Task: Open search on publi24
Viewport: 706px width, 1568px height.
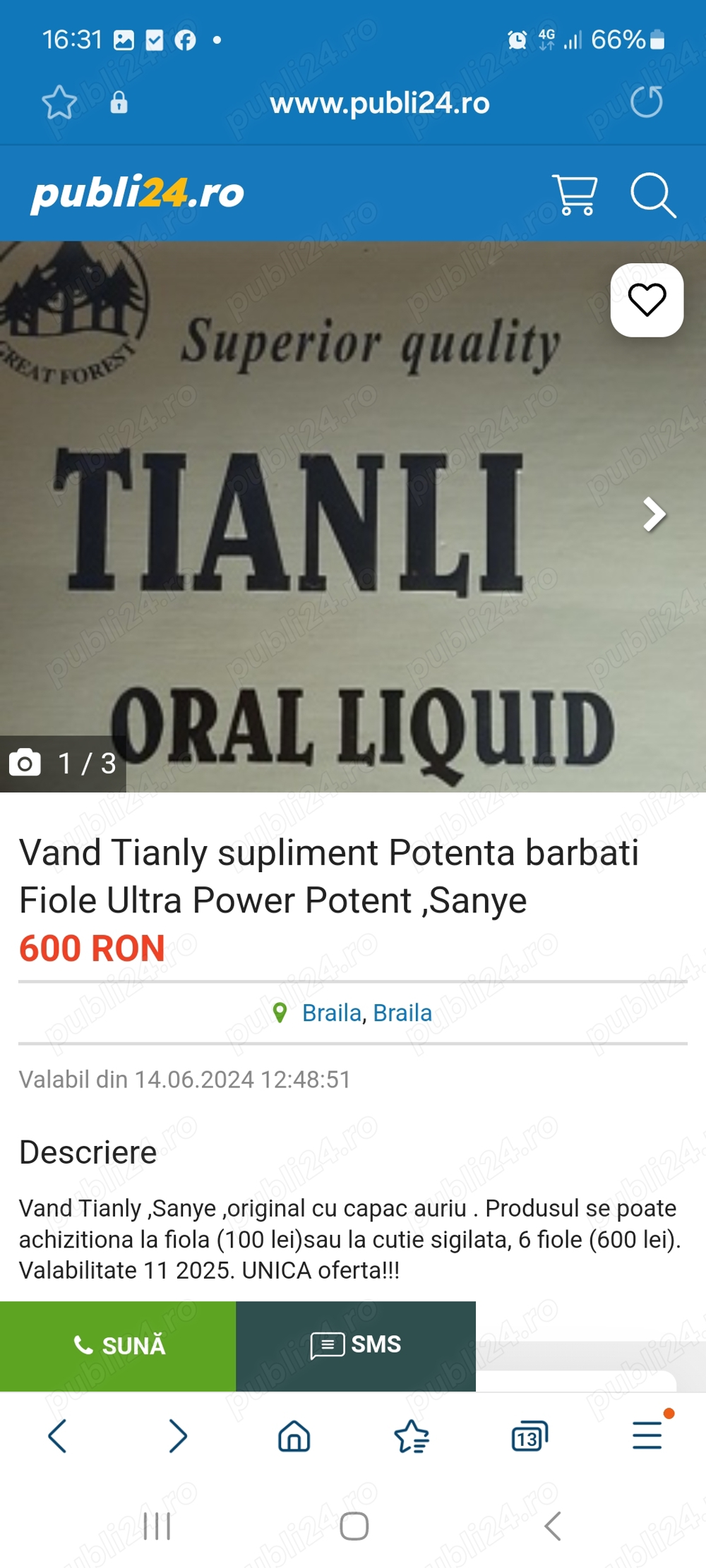Action: point(654,195)
